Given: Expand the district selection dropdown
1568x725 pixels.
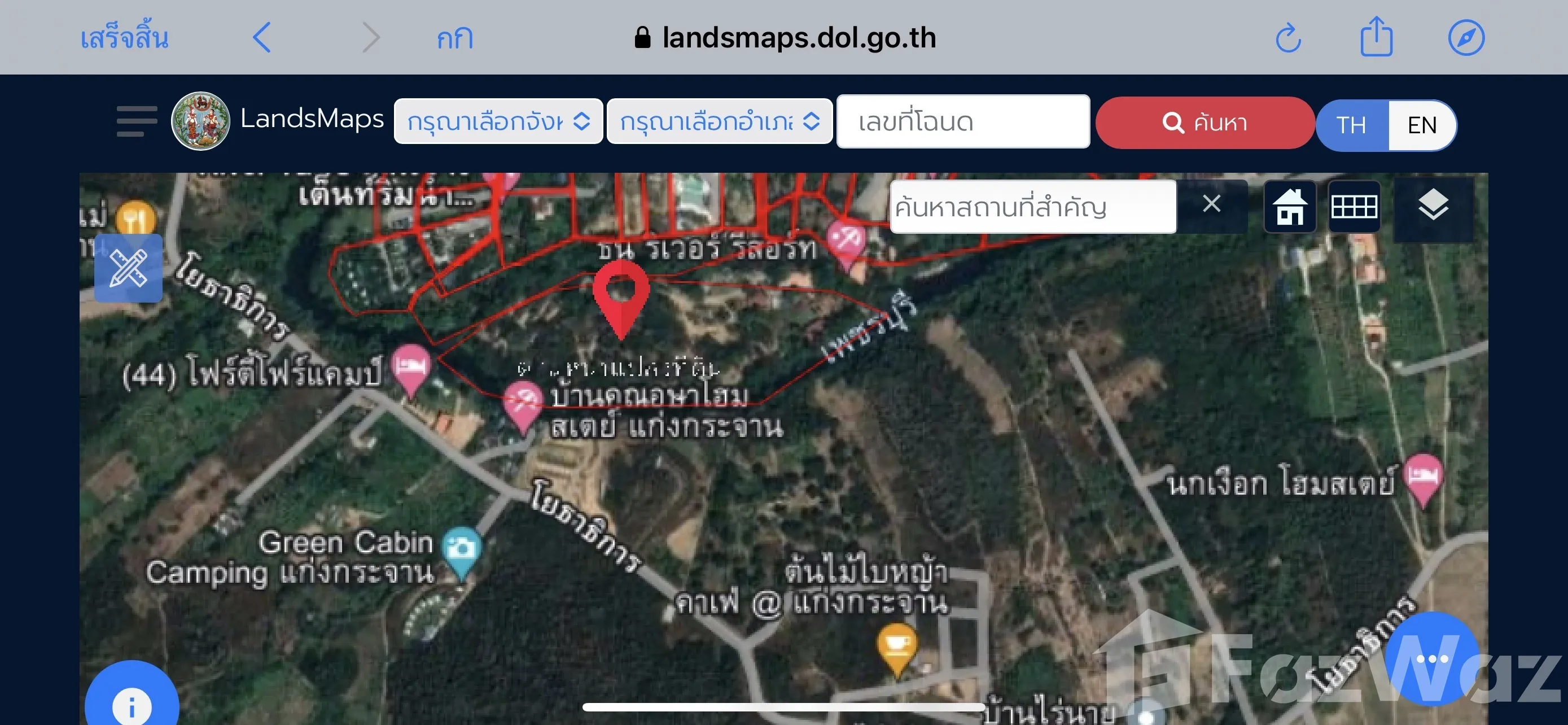Looking at the screenshot, I should point(720,121).
